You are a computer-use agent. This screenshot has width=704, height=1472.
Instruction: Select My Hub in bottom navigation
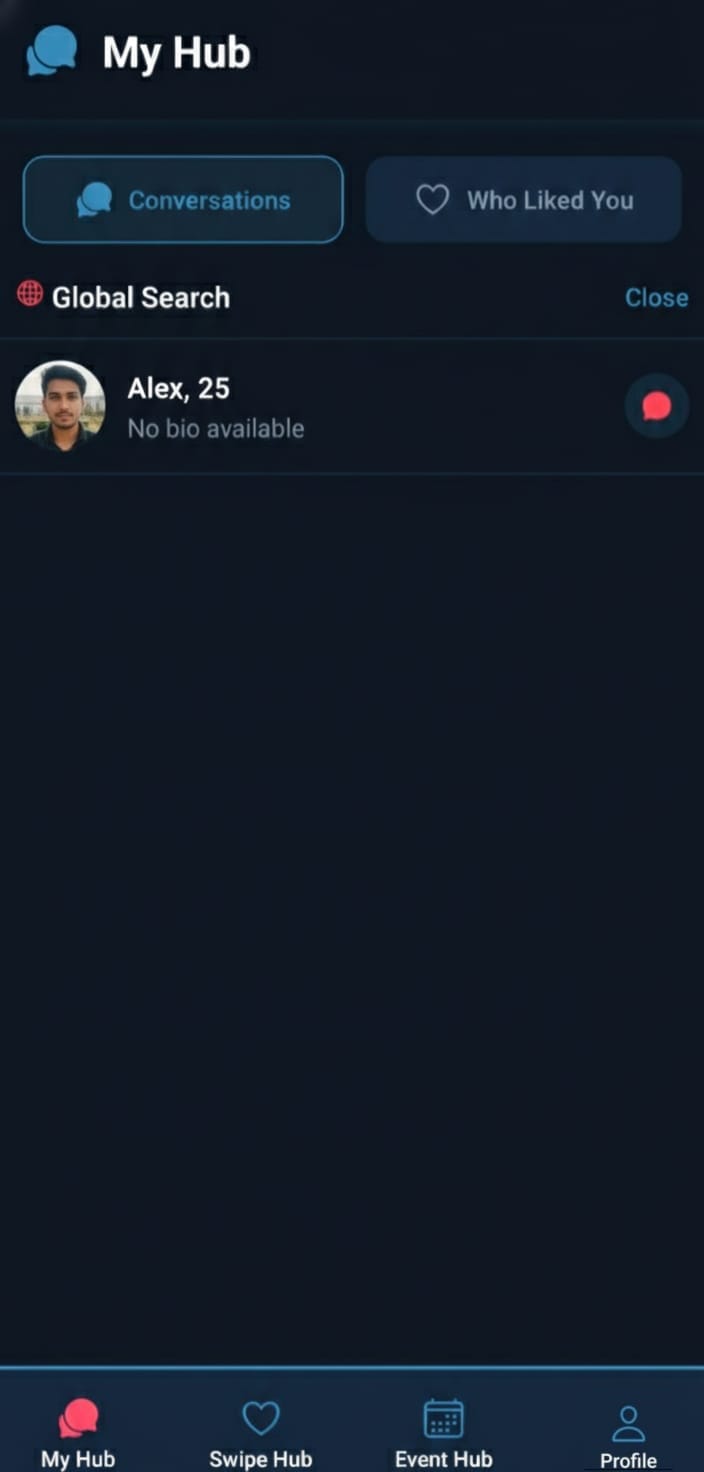(78, 1432)
